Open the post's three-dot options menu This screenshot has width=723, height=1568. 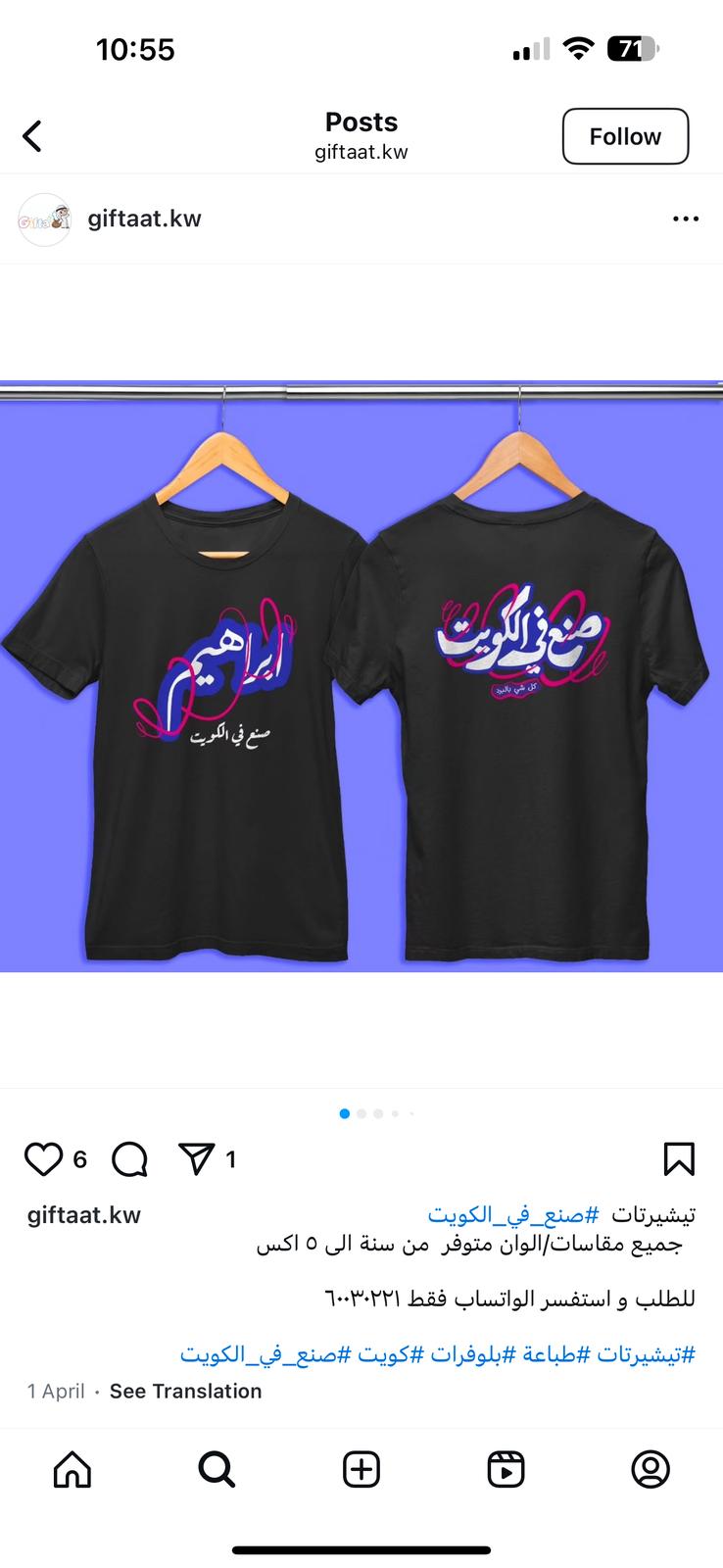point(686,219)
